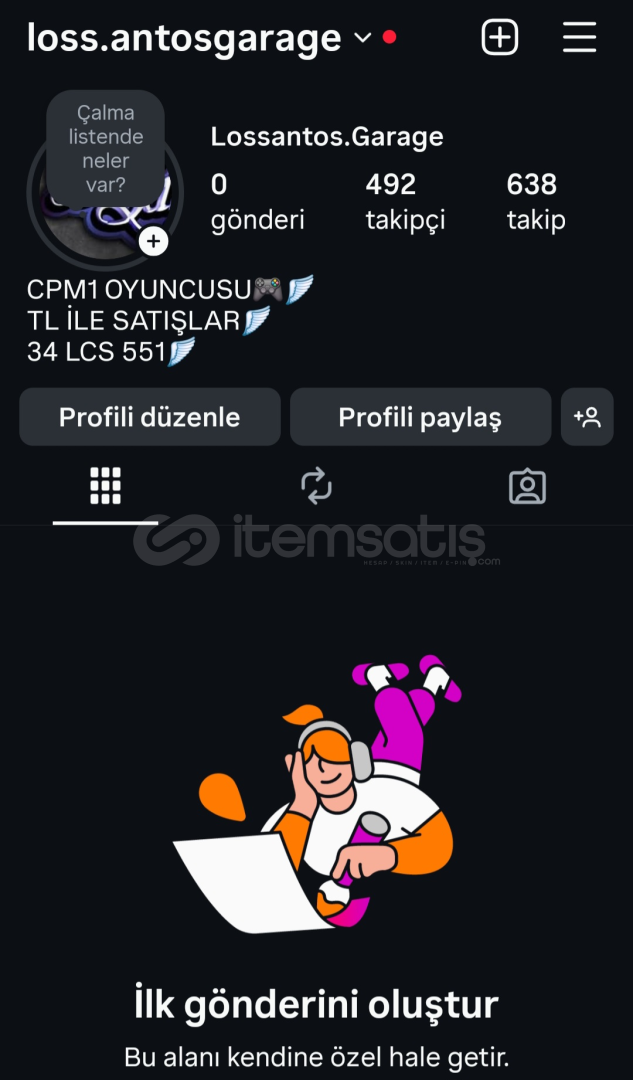The height and width of the screenshot is (1080, 633).
Task: Tap the Profili paylaş button
Action: pos(420,417)
